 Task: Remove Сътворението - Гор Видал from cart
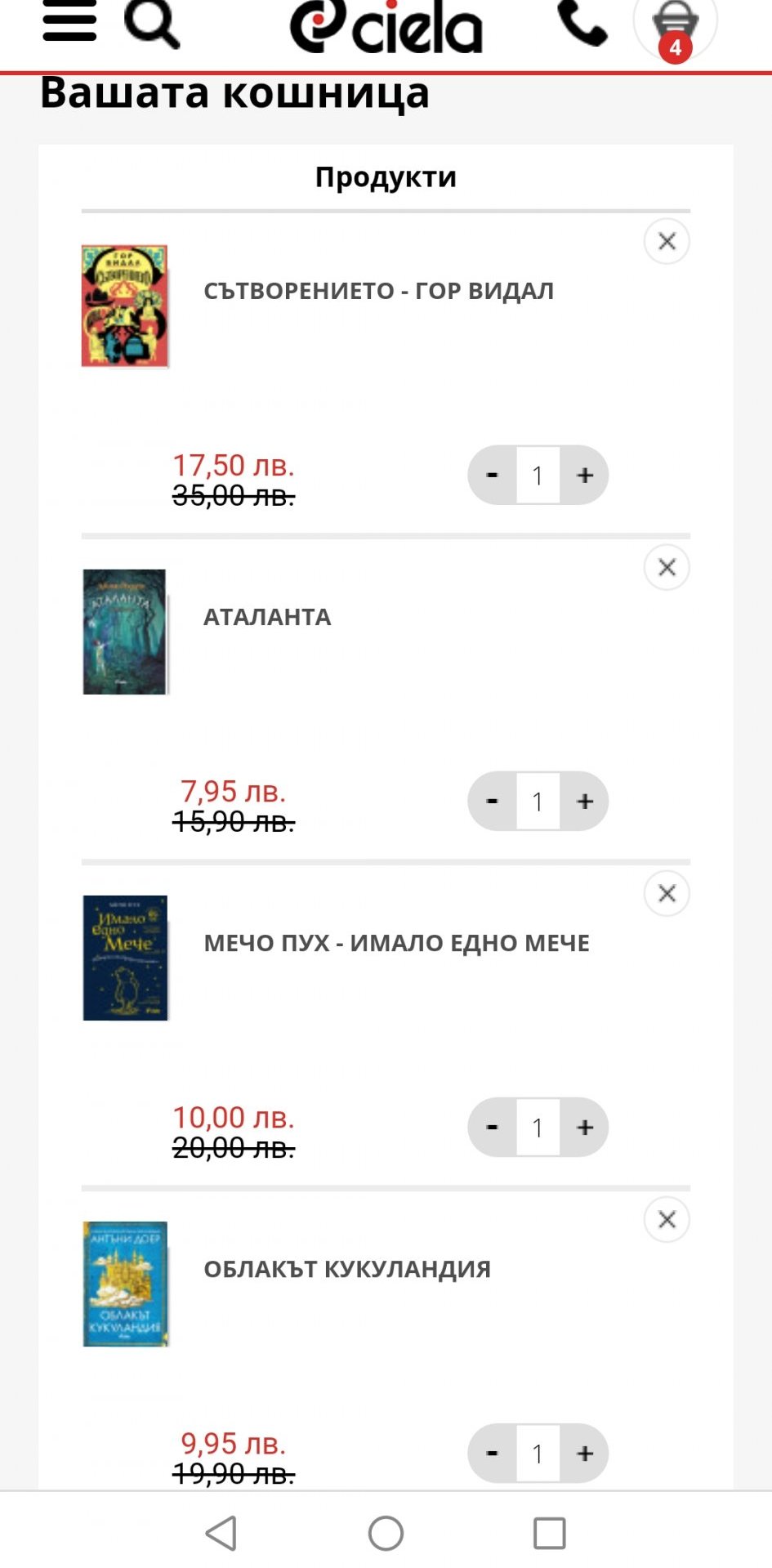pos(667,242)
